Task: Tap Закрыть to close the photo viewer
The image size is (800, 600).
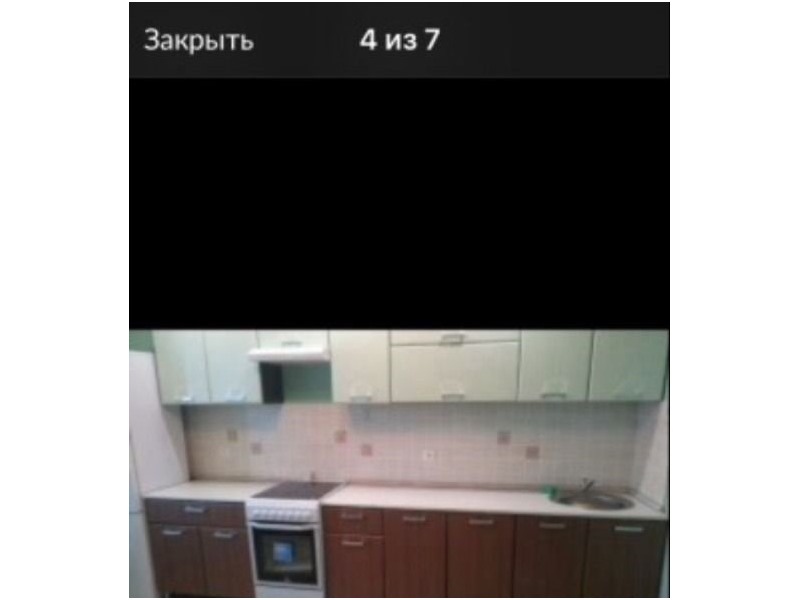Action: [198, 41]
